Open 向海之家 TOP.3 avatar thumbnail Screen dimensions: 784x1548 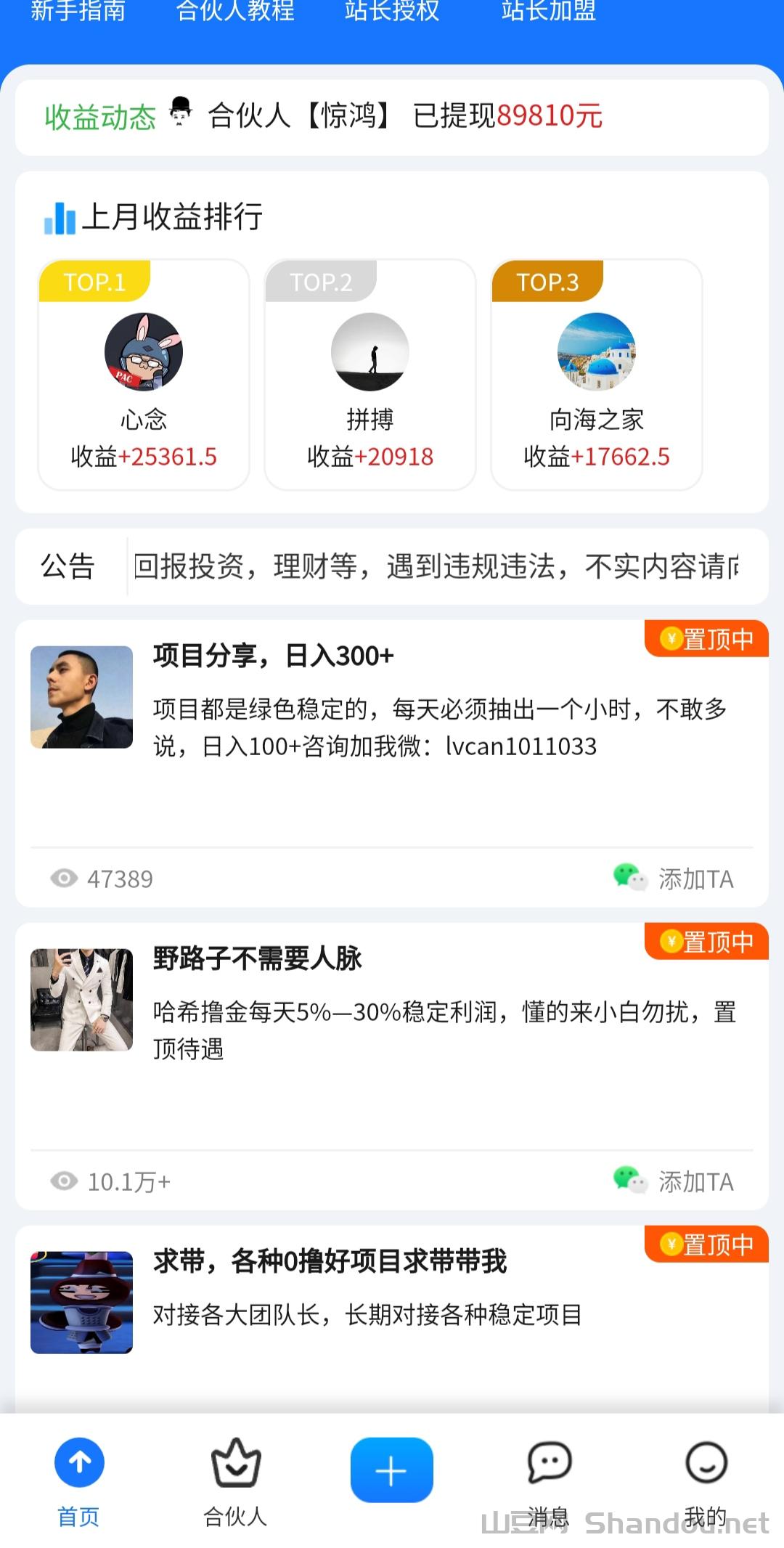pos(596,352)
